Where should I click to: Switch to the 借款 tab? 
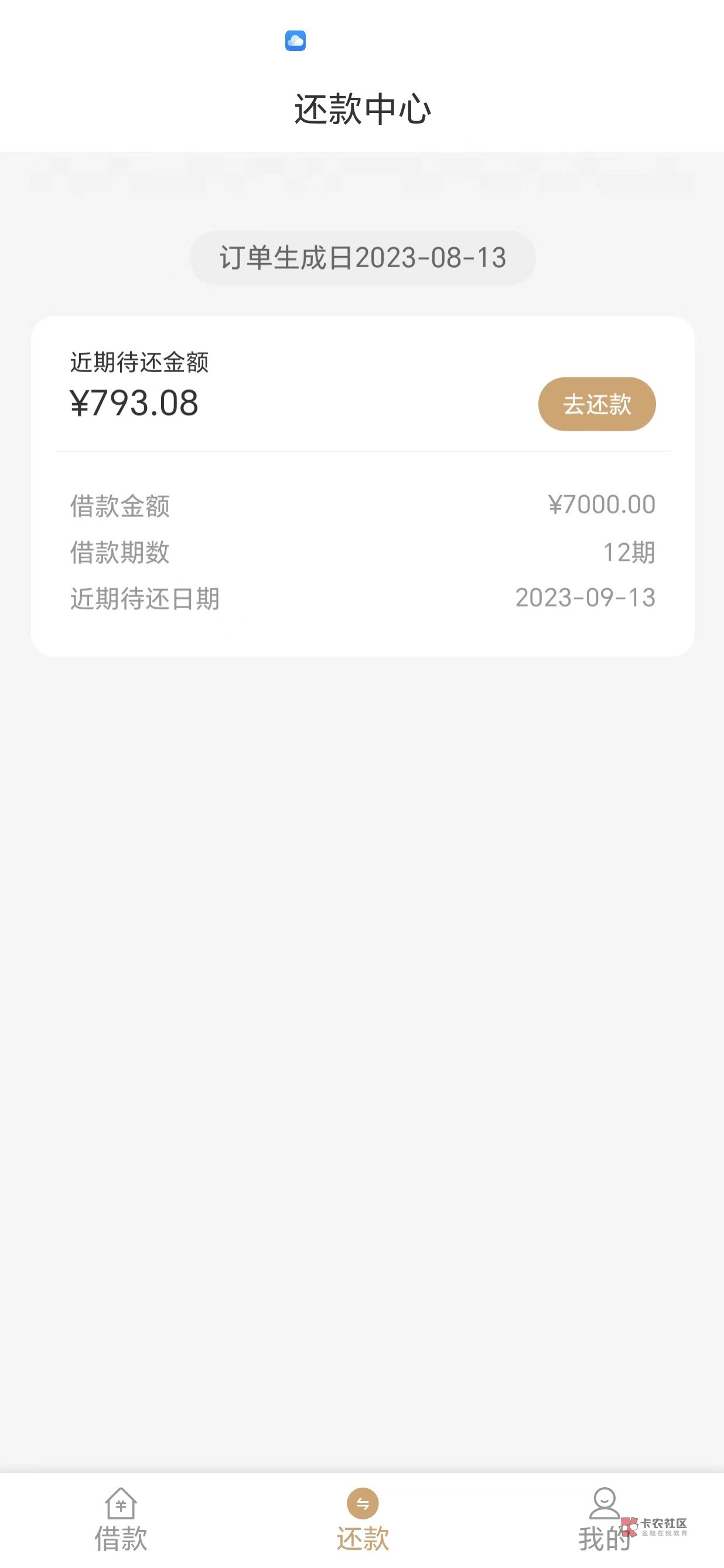pyautogui.click(x=121, y=1519)
